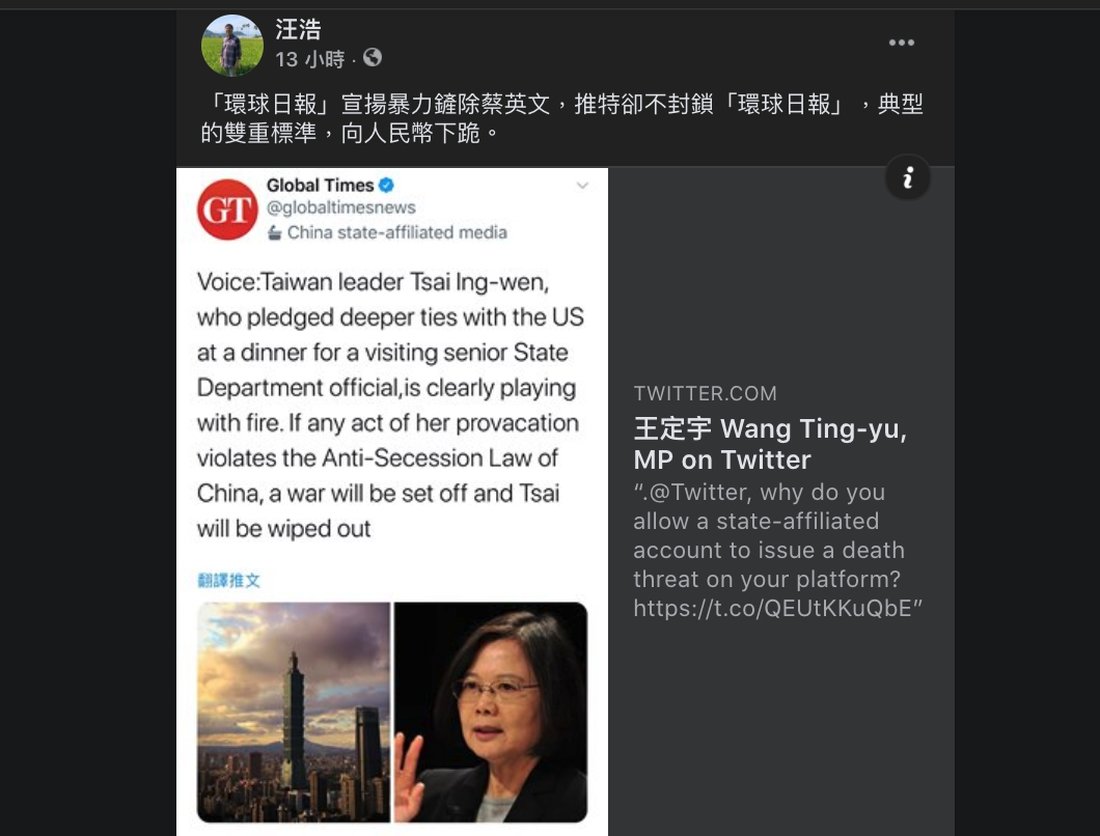View 汪浩's profile picture
Viewport: 1100px width, 836px height.
tap(232, 45)
